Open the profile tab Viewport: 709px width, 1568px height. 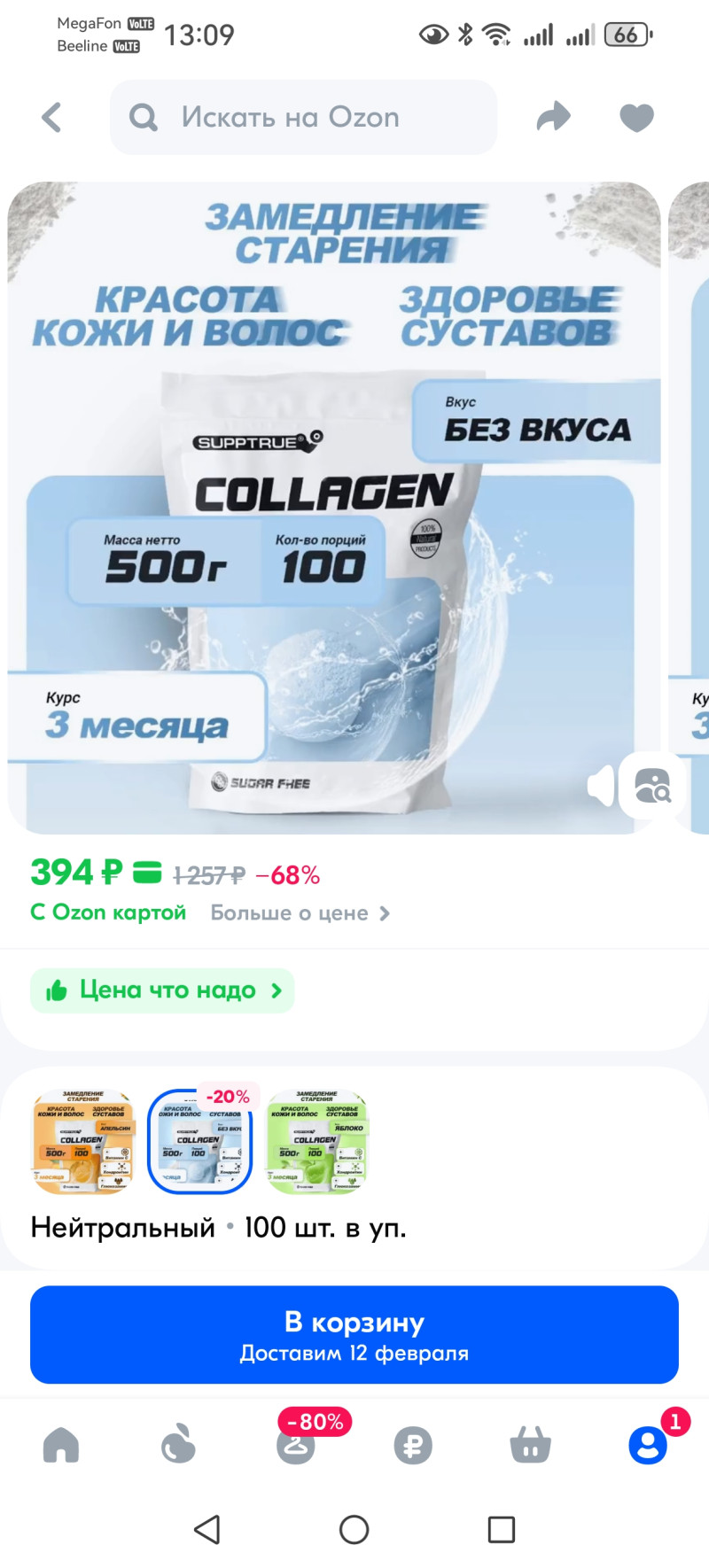(648, 1445)
